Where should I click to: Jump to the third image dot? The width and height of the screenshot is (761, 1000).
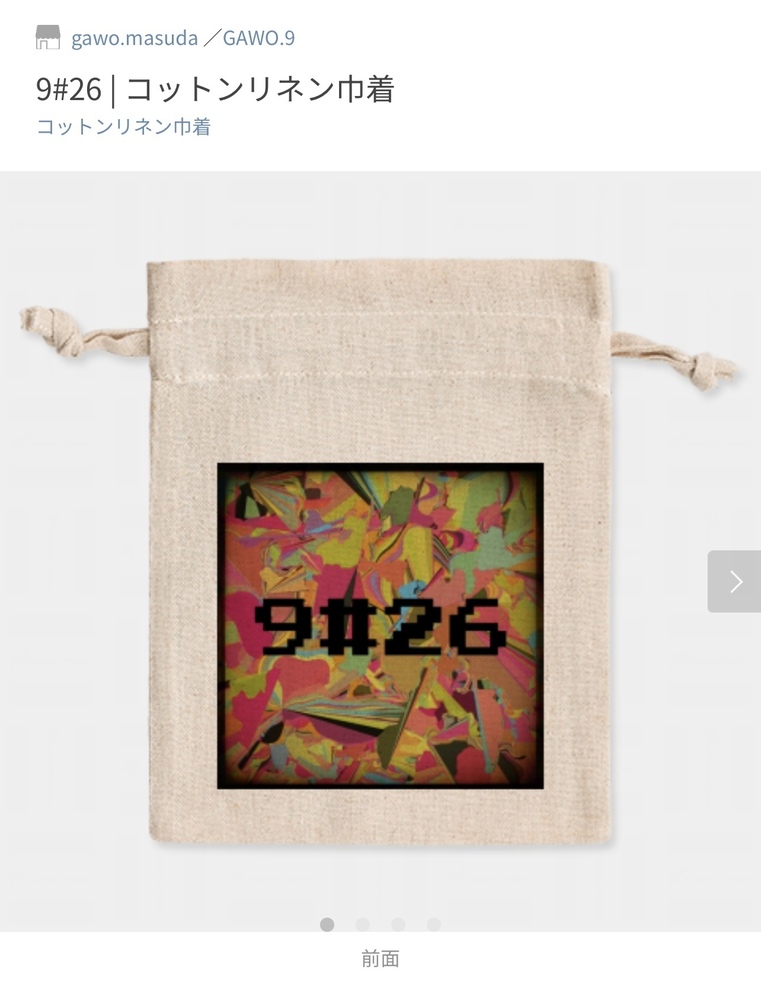click(398, 925)
